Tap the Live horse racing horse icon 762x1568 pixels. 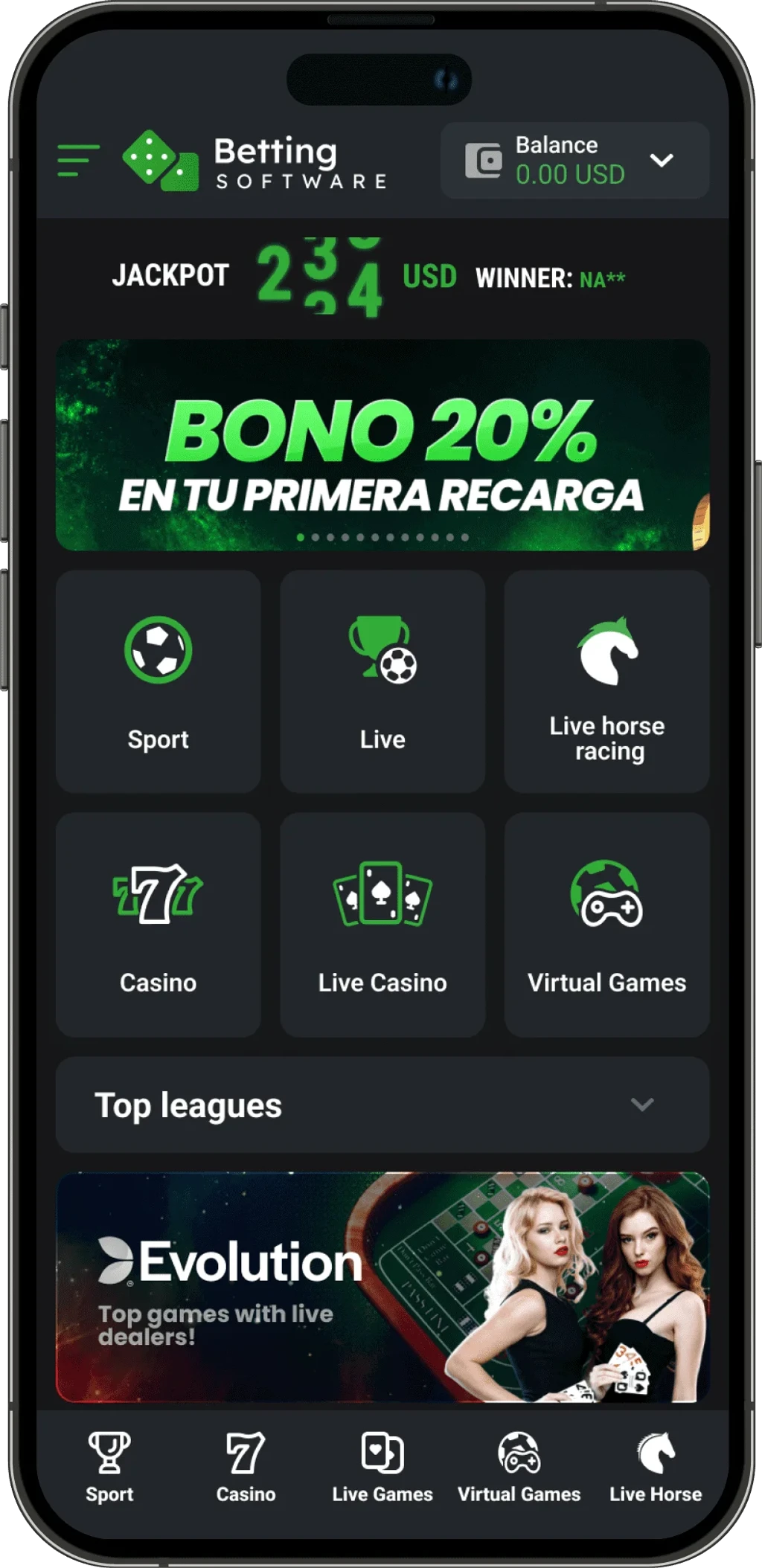pos(606,655)
